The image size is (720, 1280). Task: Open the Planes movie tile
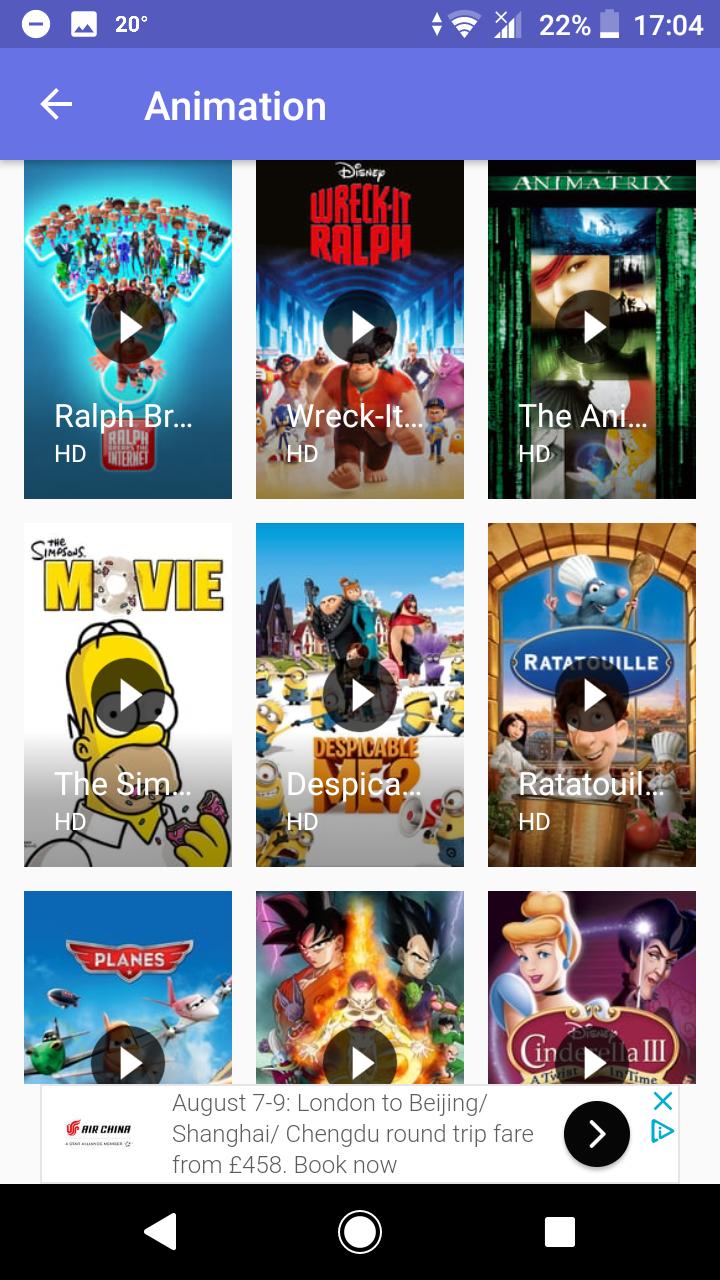click(128, 987)
